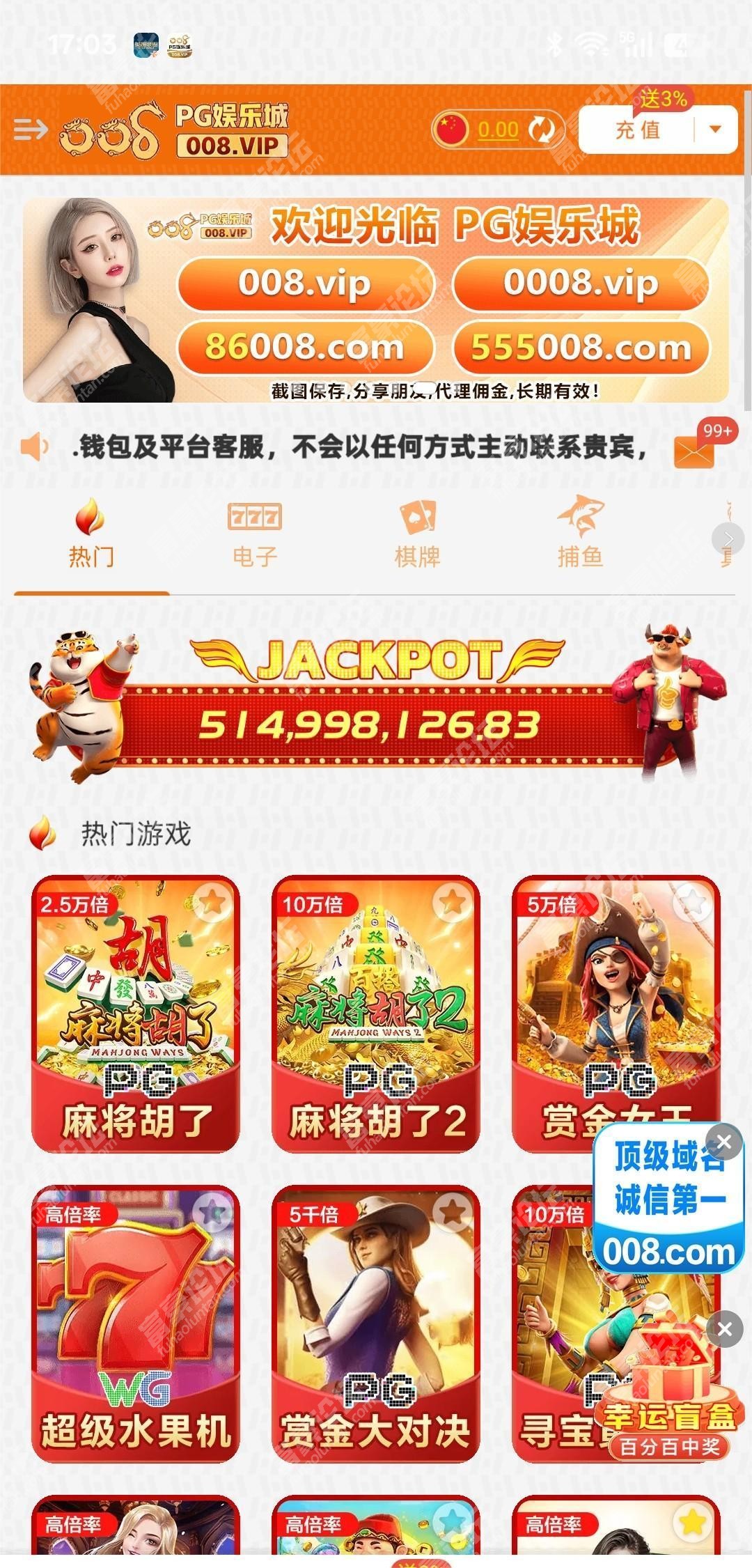Switch to the 棋牌 tab

(x=417, y=533)
